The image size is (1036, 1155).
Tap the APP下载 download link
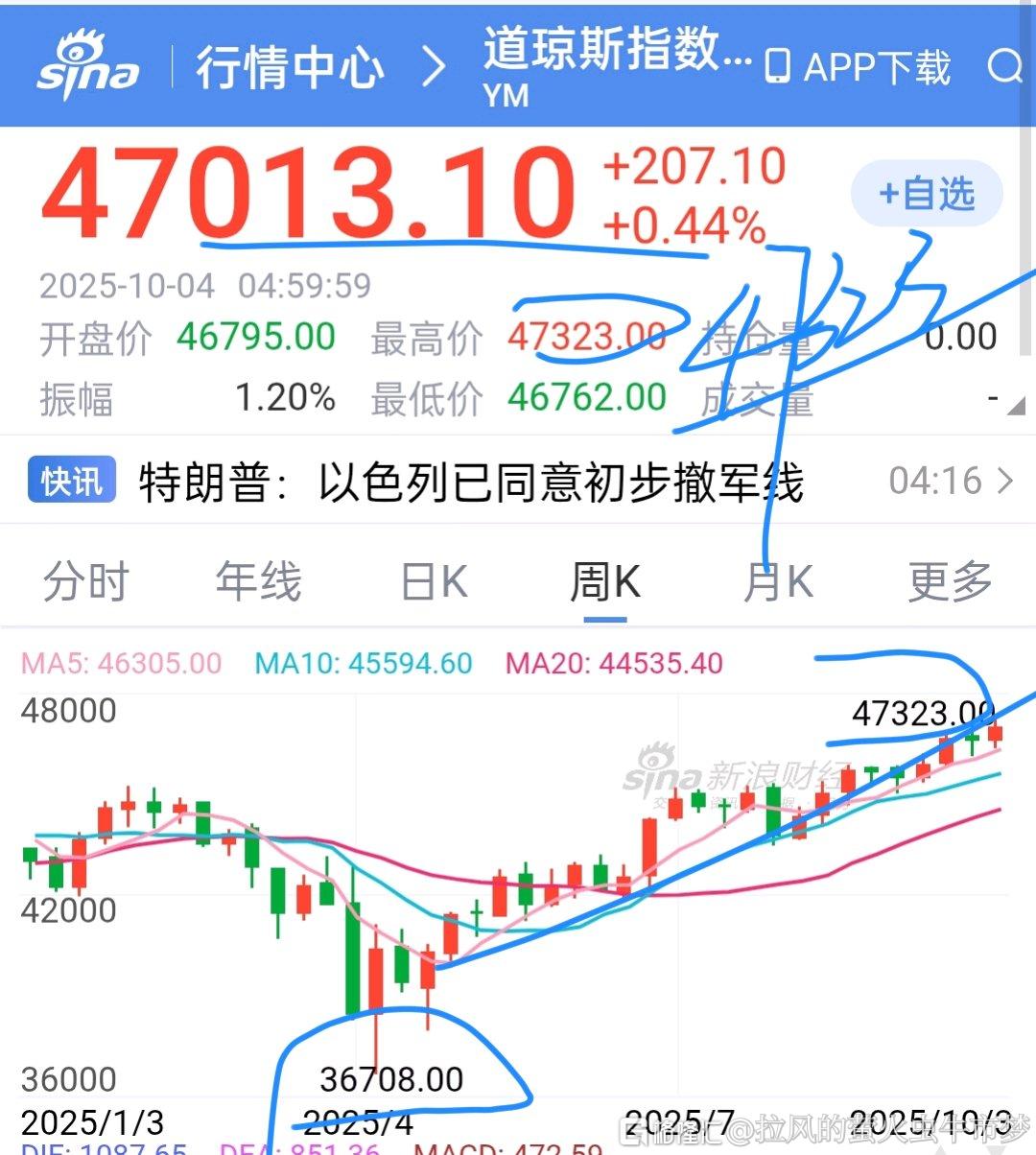pos(858,67)
